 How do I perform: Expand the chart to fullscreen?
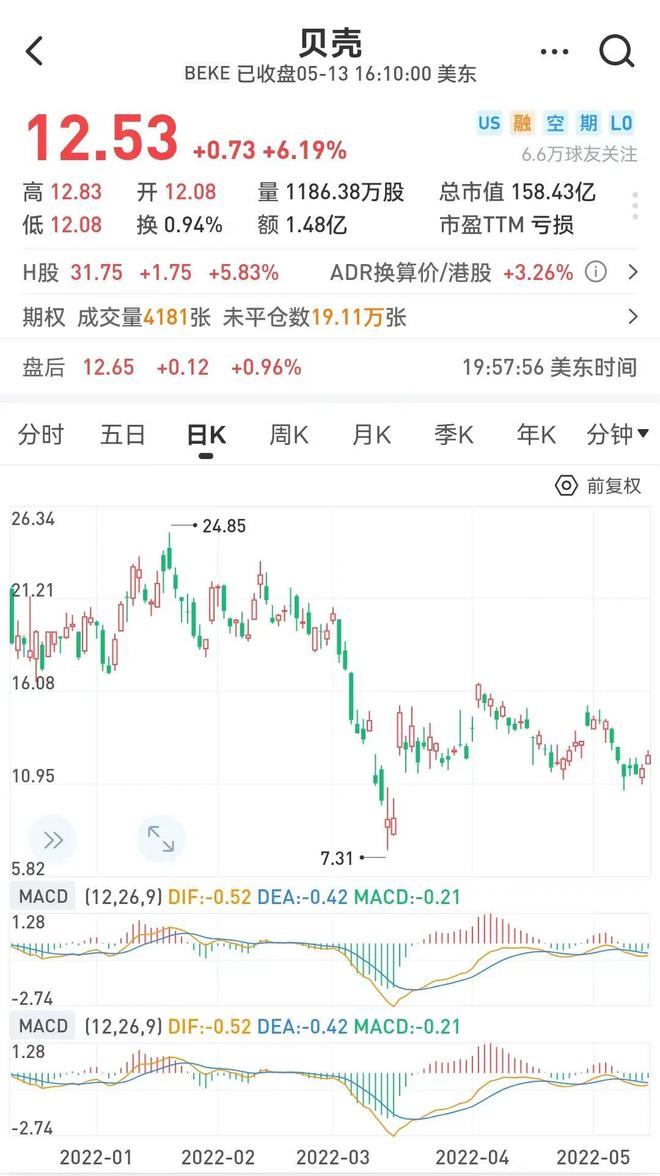click(161, 839)
